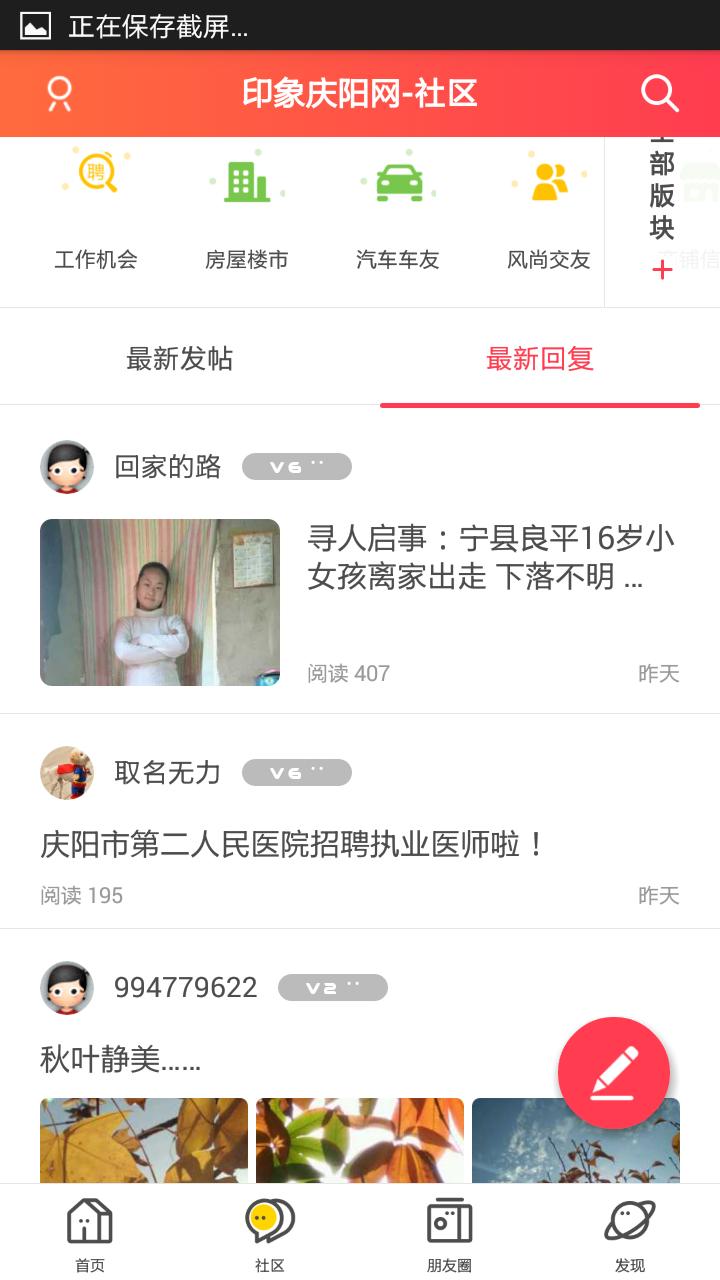Expand all boards with plus button
This screenshot has height=1280, width=720.
(662, 269)
